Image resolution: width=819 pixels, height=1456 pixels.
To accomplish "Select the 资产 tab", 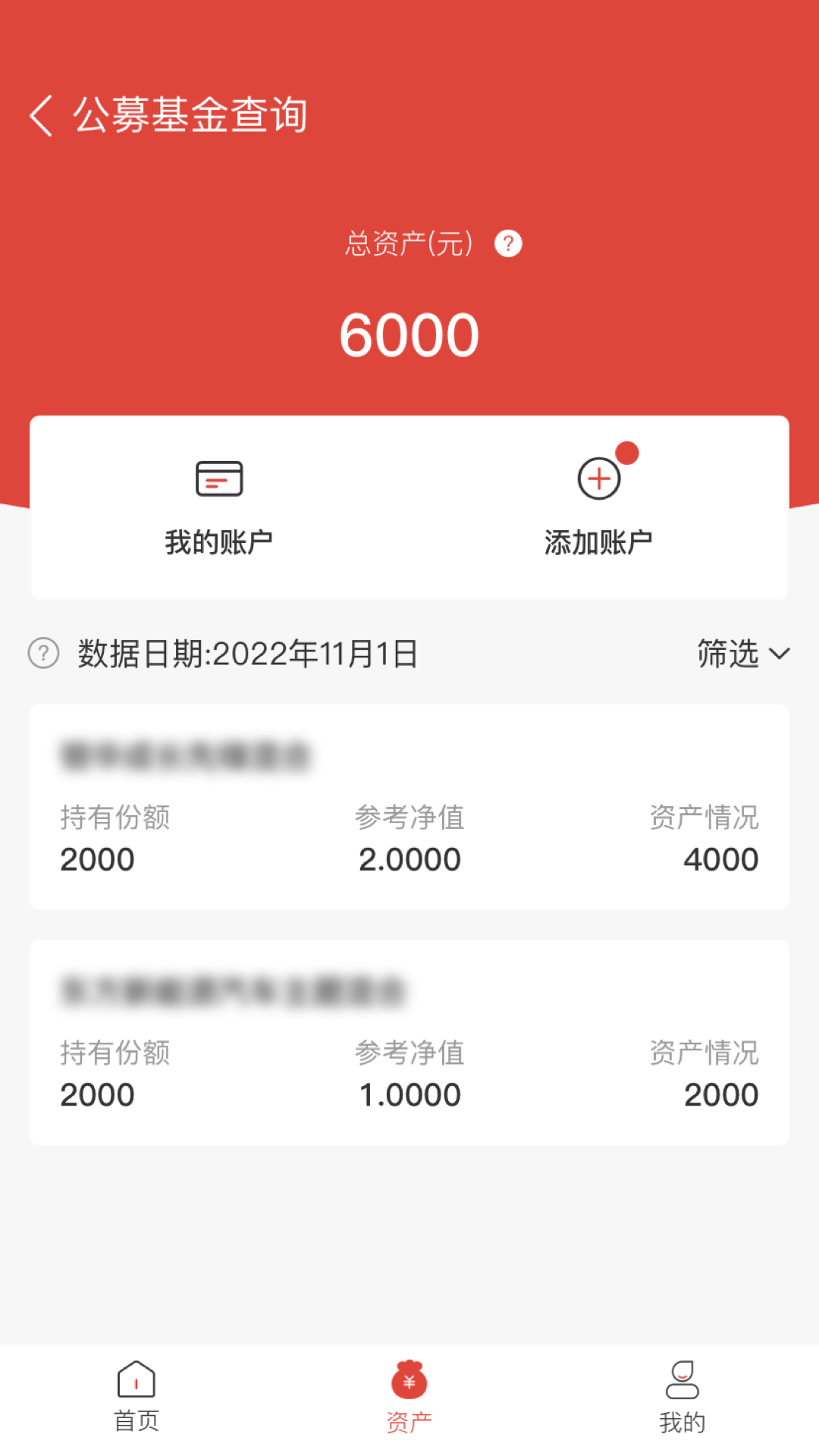I will 409,1397.
